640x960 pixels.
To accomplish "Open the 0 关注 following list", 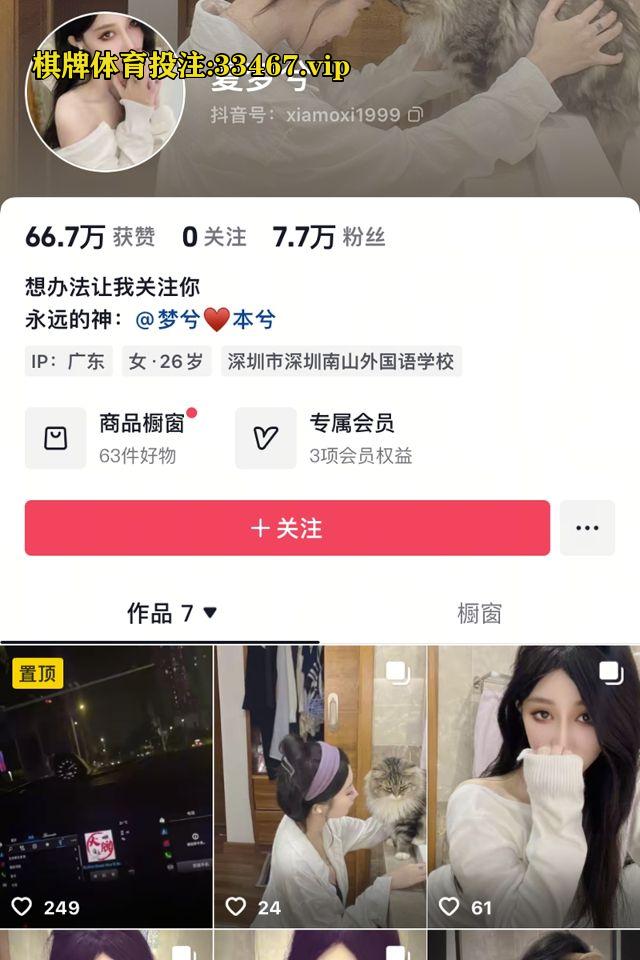I will point(214,237).
